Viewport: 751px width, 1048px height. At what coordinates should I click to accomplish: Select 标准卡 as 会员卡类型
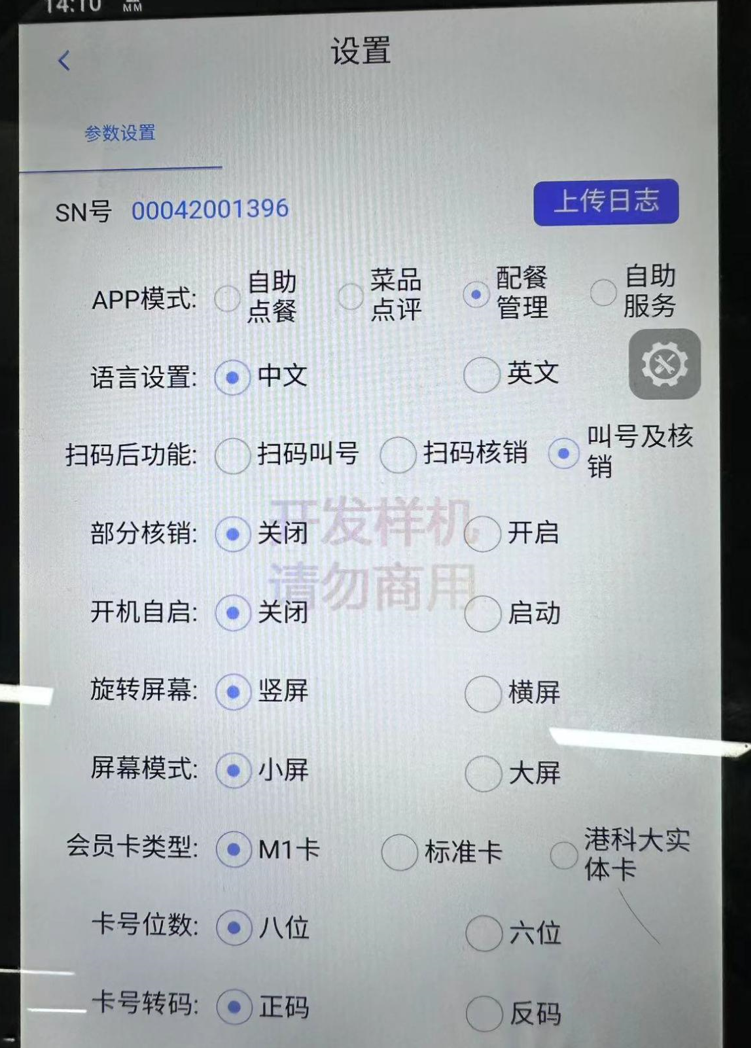tap(399, 853)
